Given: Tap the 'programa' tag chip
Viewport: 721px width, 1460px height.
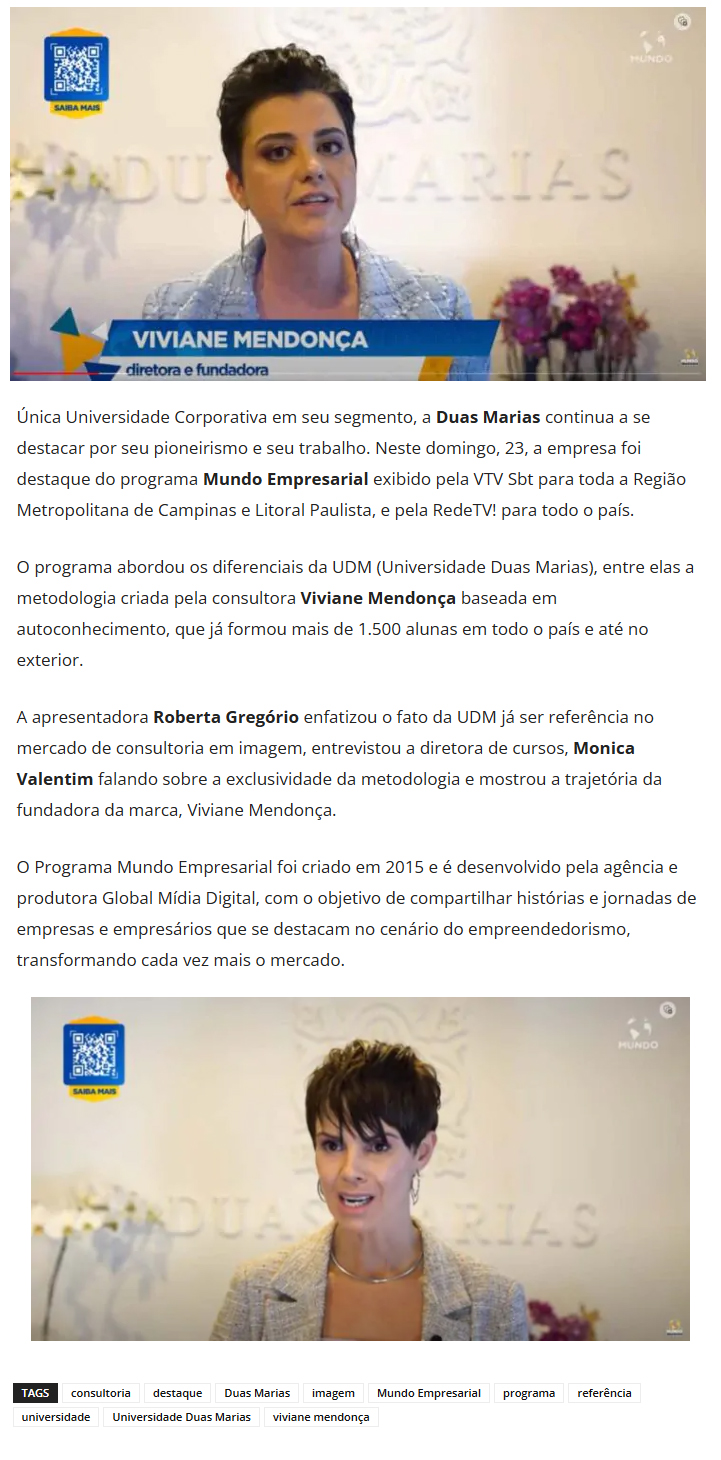Looking at the screenshot, I should 528,1393.
